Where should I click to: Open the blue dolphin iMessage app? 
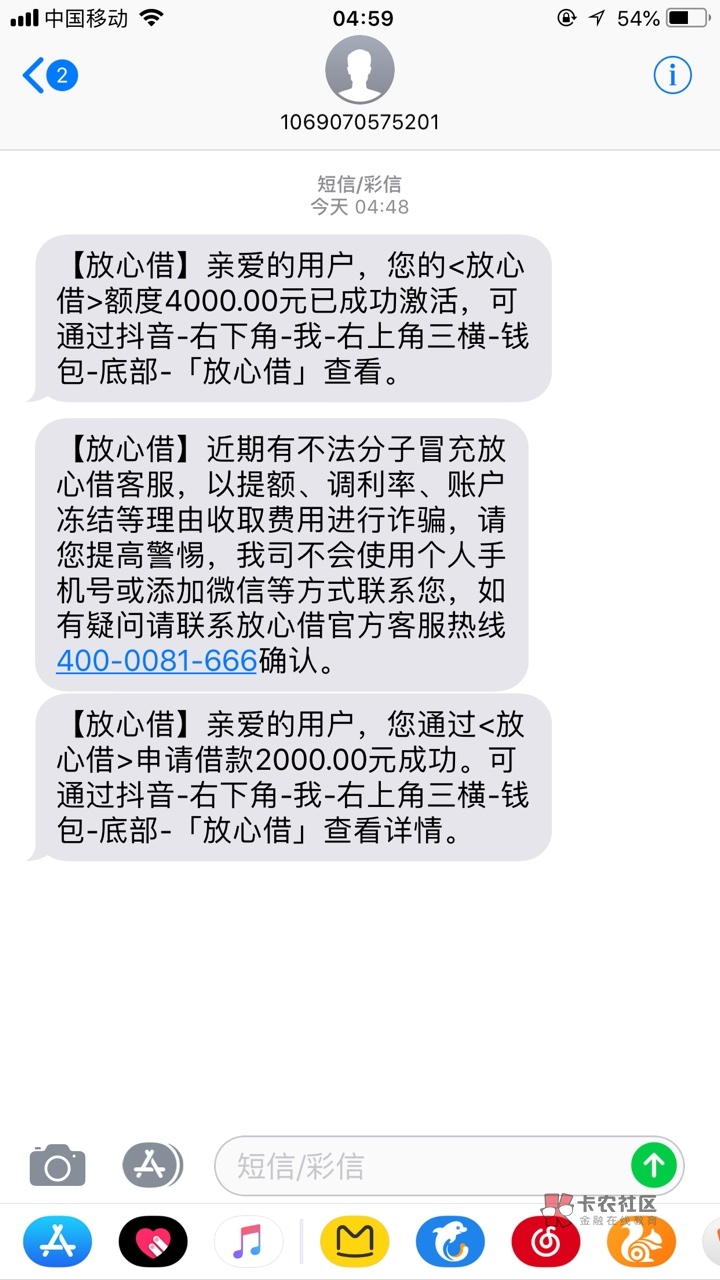point(450,1241)
